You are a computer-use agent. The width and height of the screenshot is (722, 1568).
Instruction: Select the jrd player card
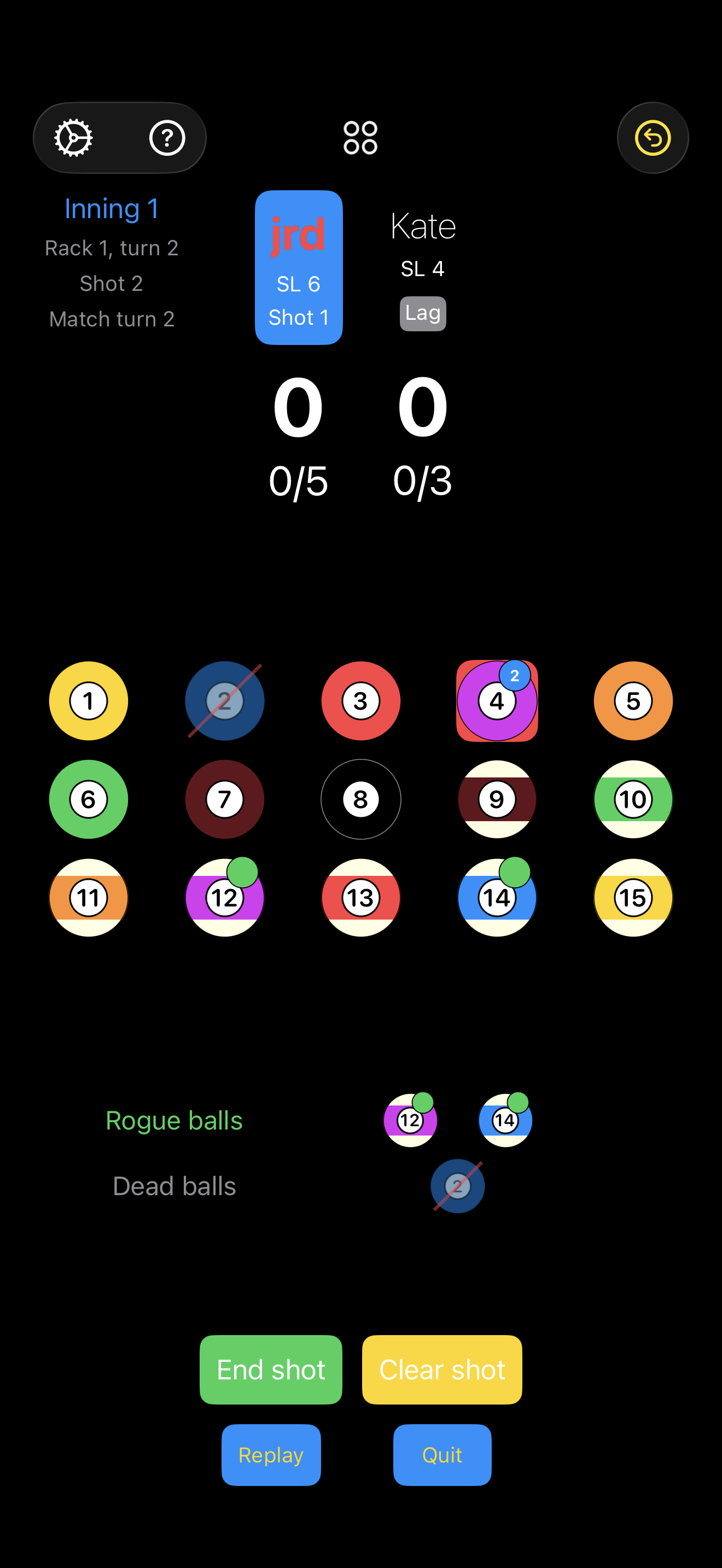298,268
